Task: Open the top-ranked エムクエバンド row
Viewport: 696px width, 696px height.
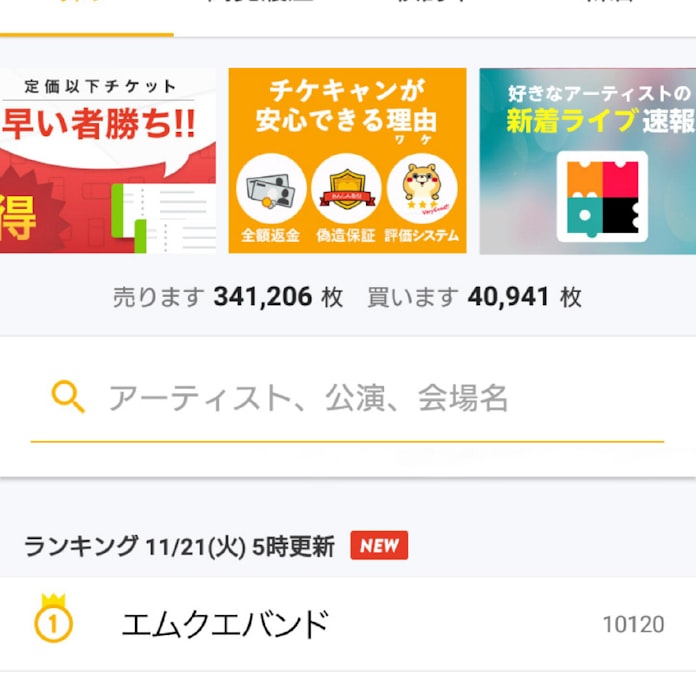Action: pyautogui.click(x=348, y=624)
